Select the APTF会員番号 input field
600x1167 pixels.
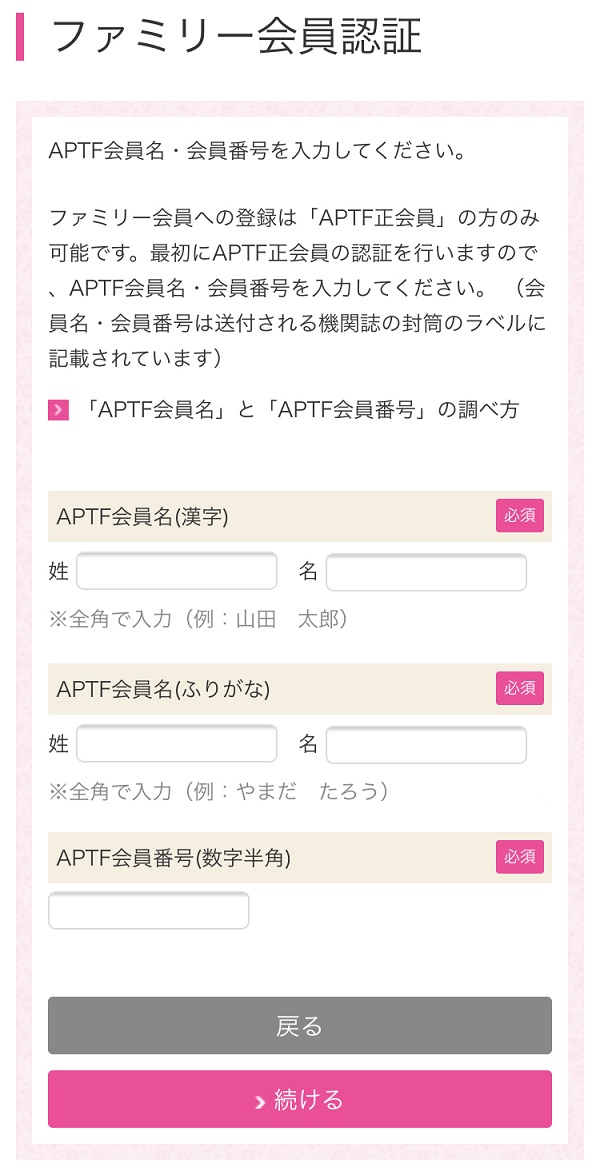[x=149, y=910]
